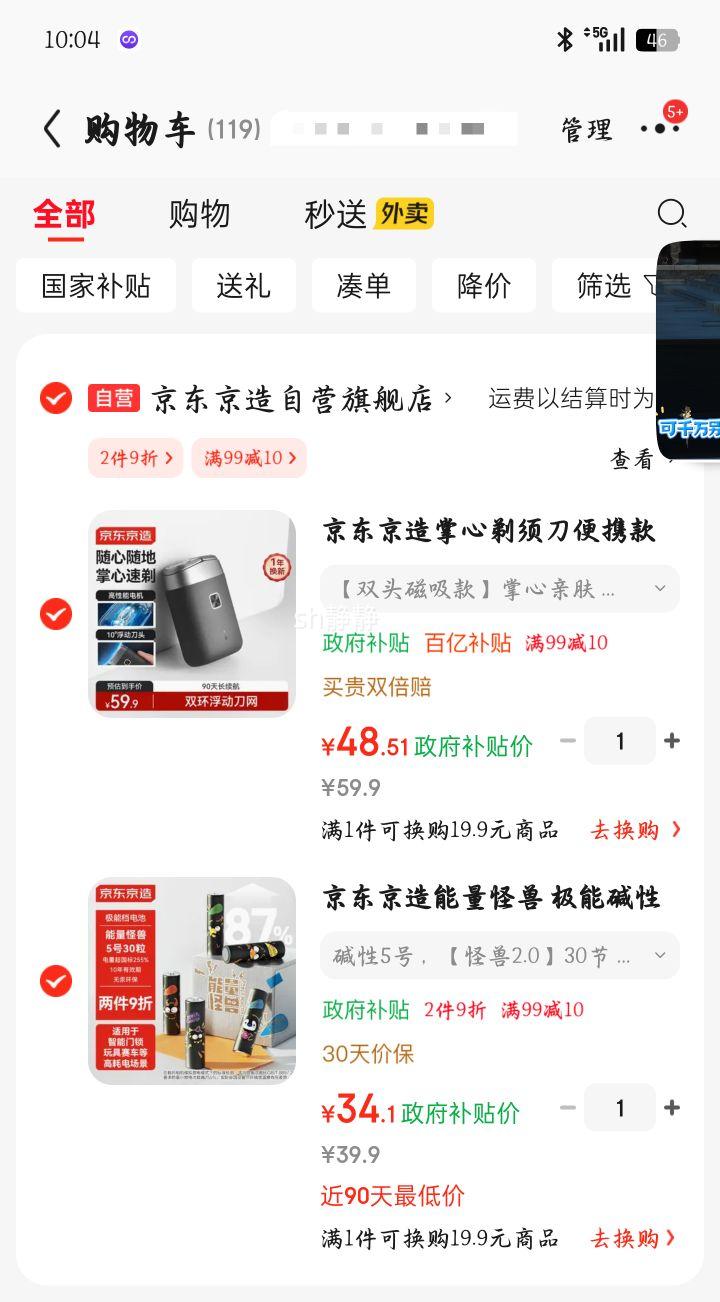Increase quantity of the 剃须刀便携款

click(x=672, y=741)
